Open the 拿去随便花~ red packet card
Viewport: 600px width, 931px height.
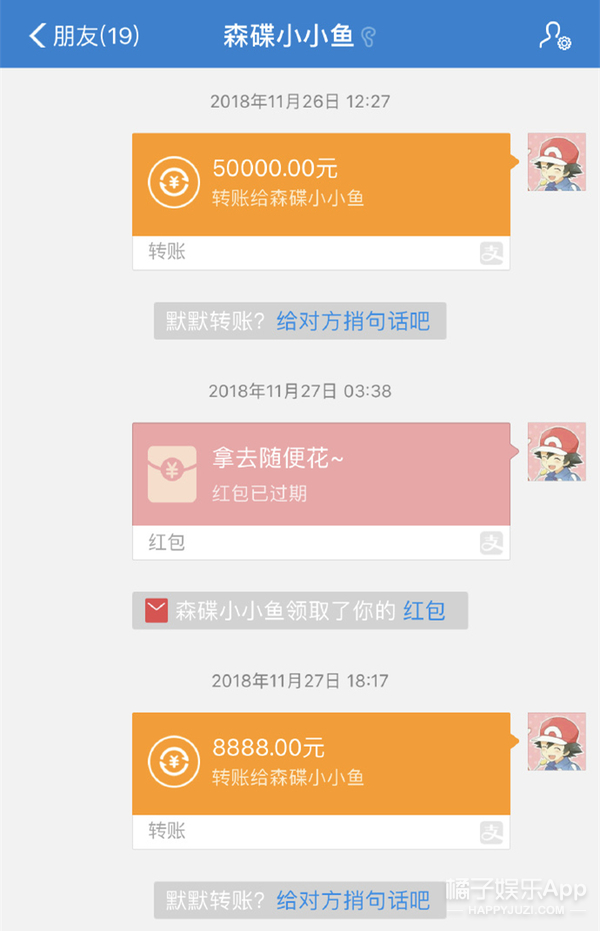pos(321,474)
